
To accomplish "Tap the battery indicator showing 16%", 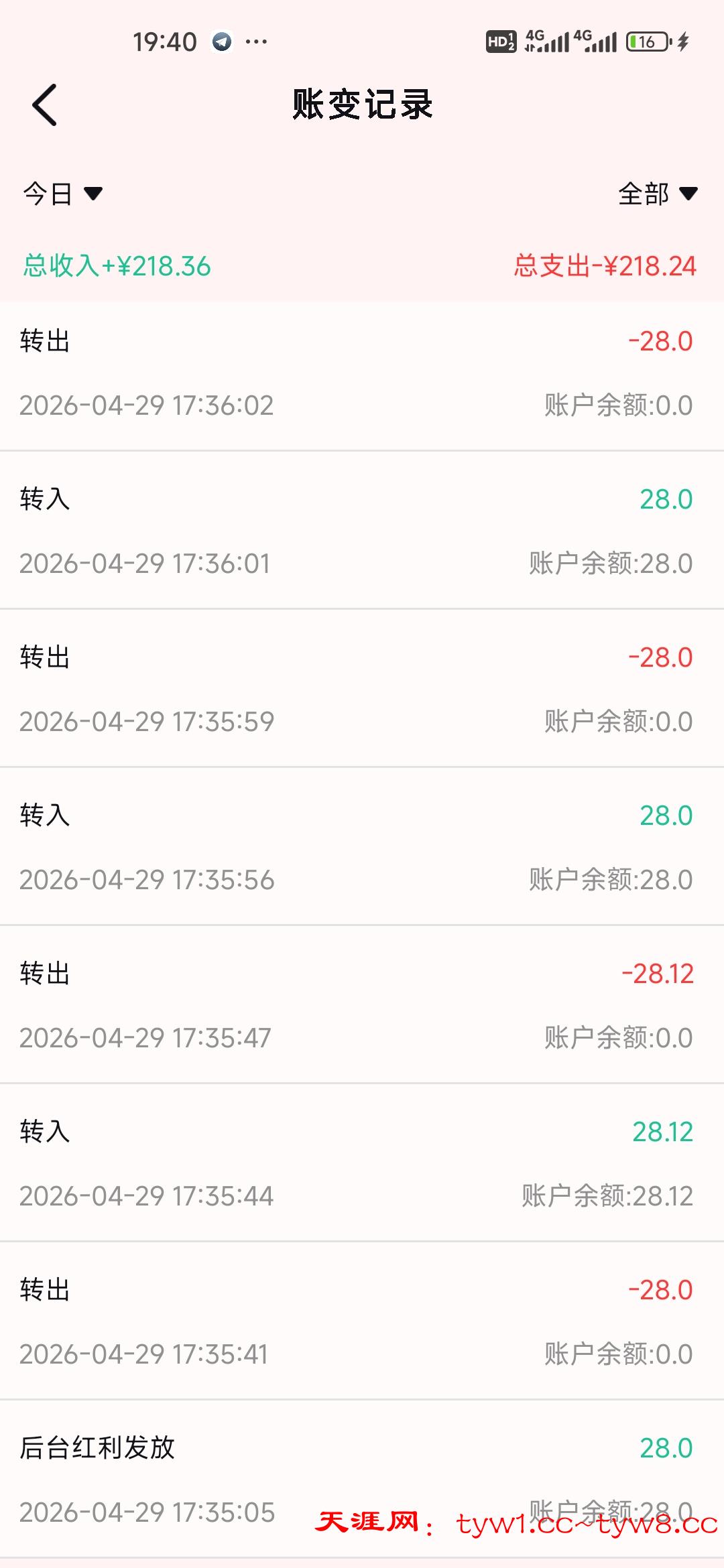I will 646,42.
